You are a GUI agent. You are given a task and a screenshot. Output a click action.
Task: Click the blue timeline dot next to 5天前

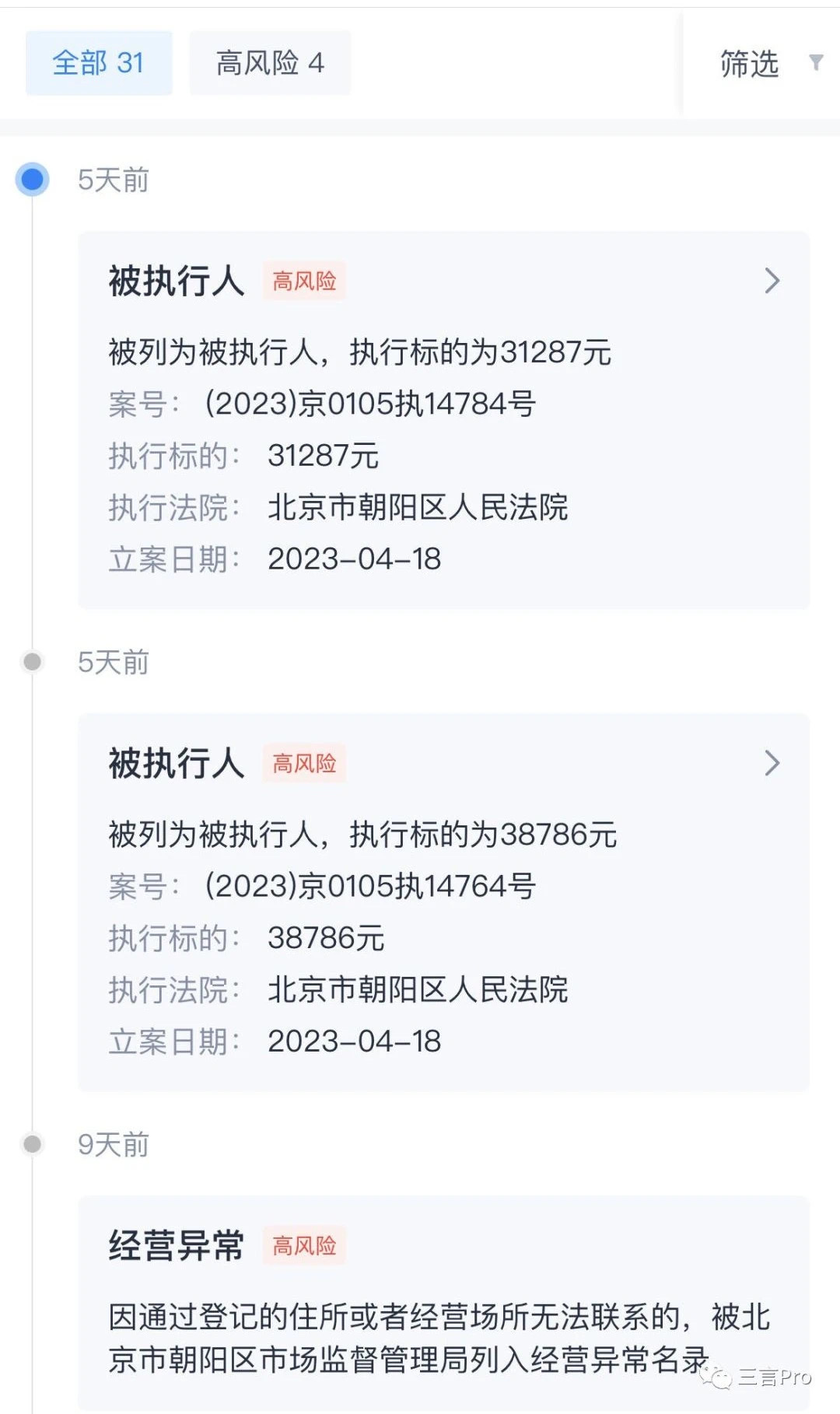(31, 180)
